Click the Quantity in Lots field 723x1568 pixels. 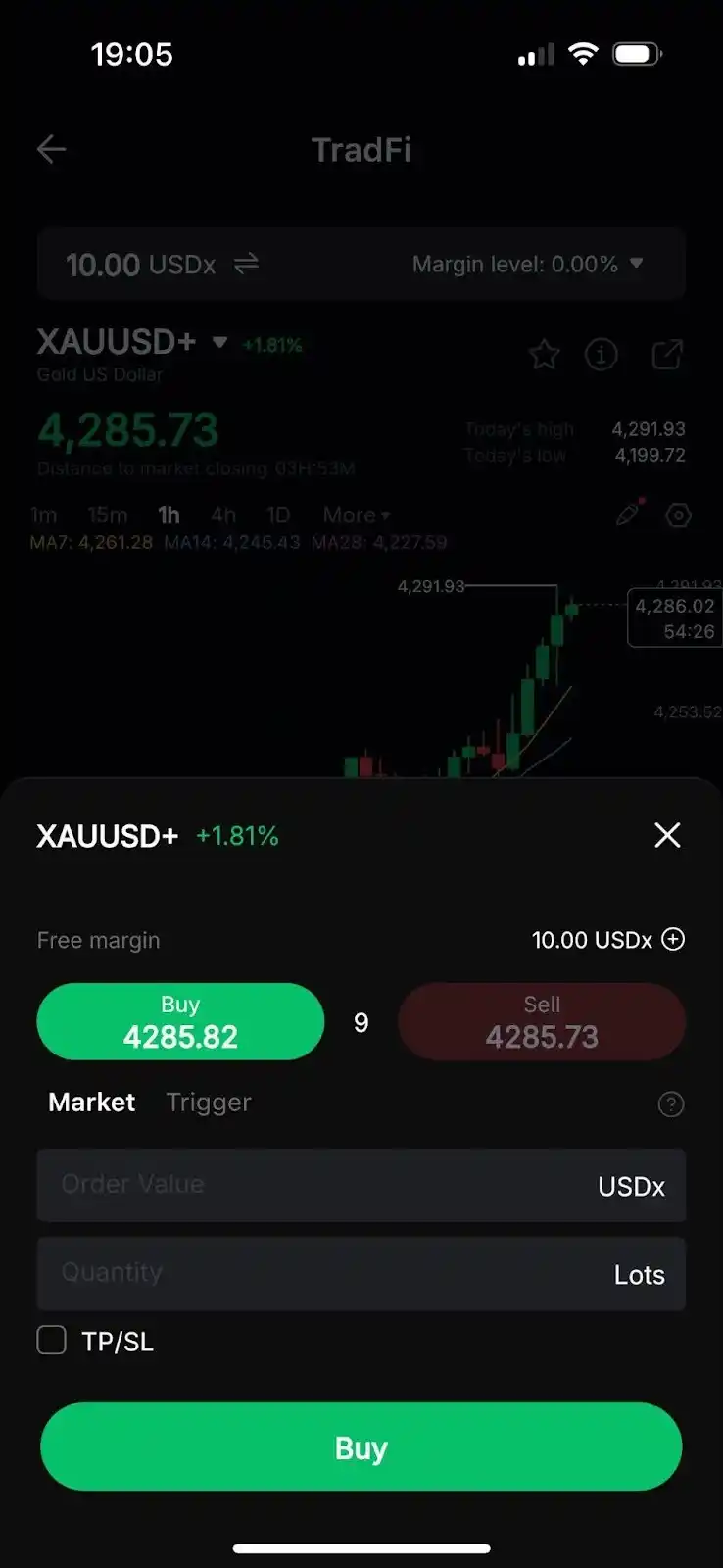pyautogui.click(x=294, y=1274)
